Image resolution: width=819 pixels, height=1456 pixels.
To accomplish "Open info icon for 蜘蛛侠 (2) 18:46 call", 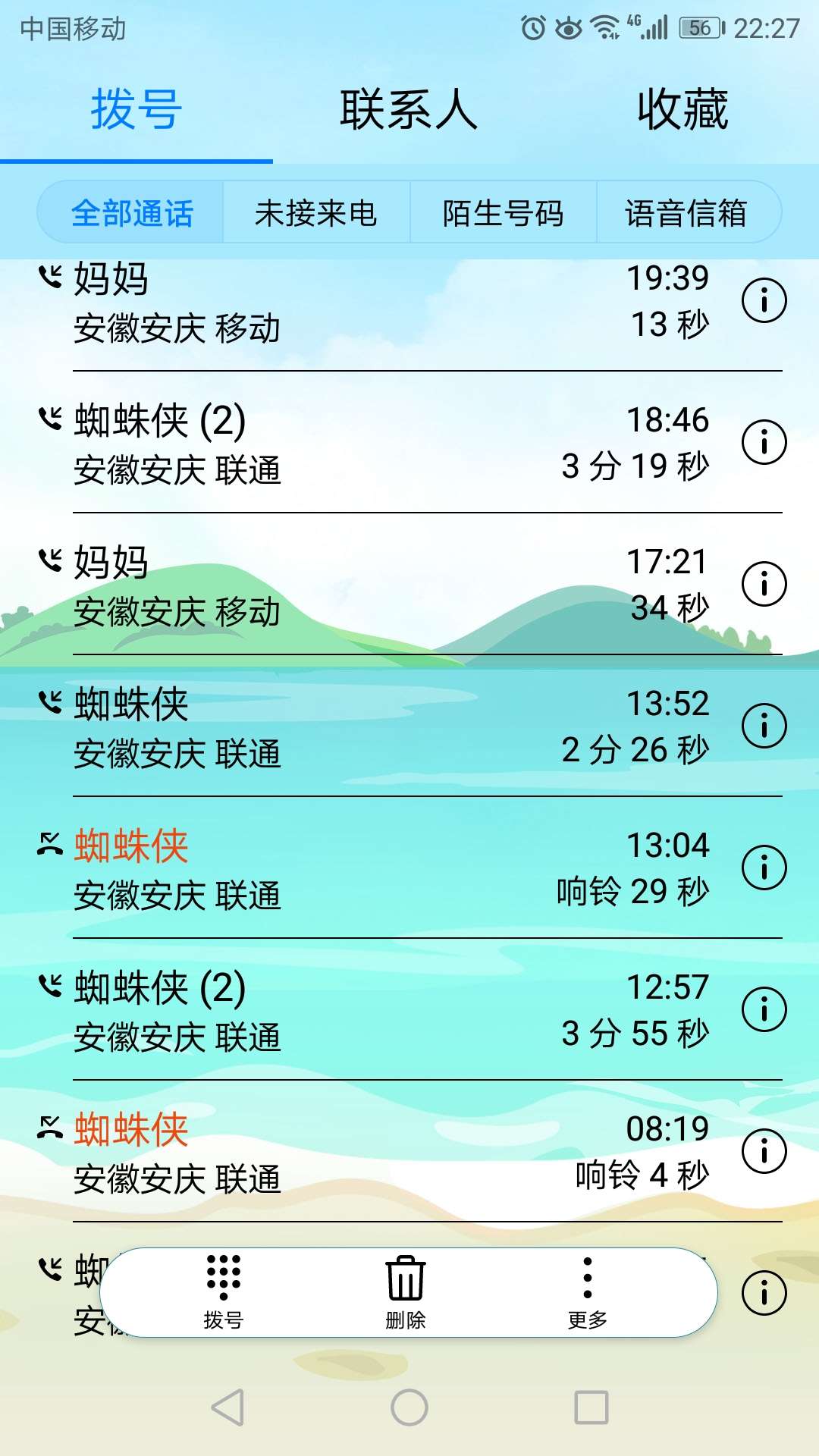I will 766,441.
